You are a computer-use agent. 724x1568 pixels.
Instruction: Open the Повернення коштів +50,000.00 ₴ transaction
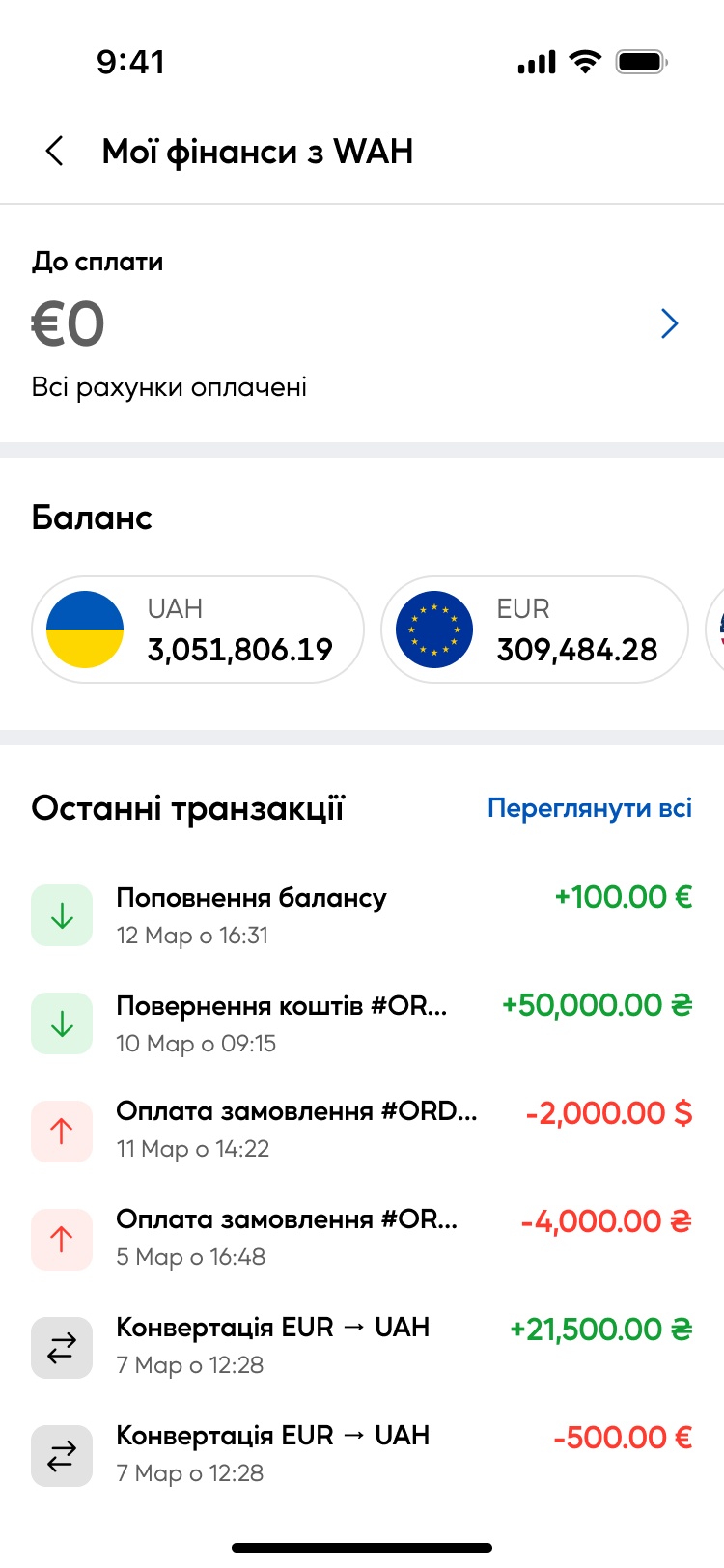(x=362, y=1022)
